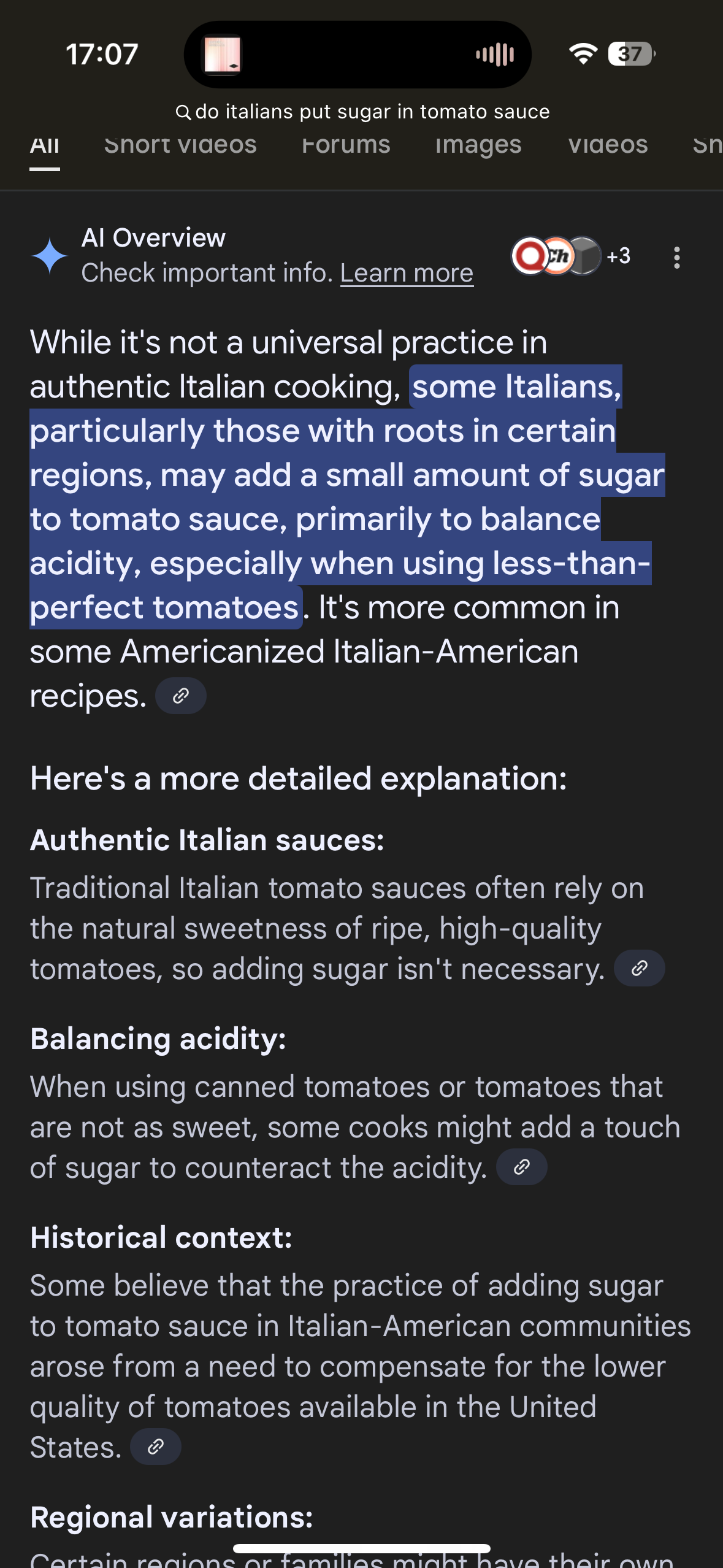This screenshot has width=723, height=1568.
Task: Open the Learn more link
Action: coord(407,273)
